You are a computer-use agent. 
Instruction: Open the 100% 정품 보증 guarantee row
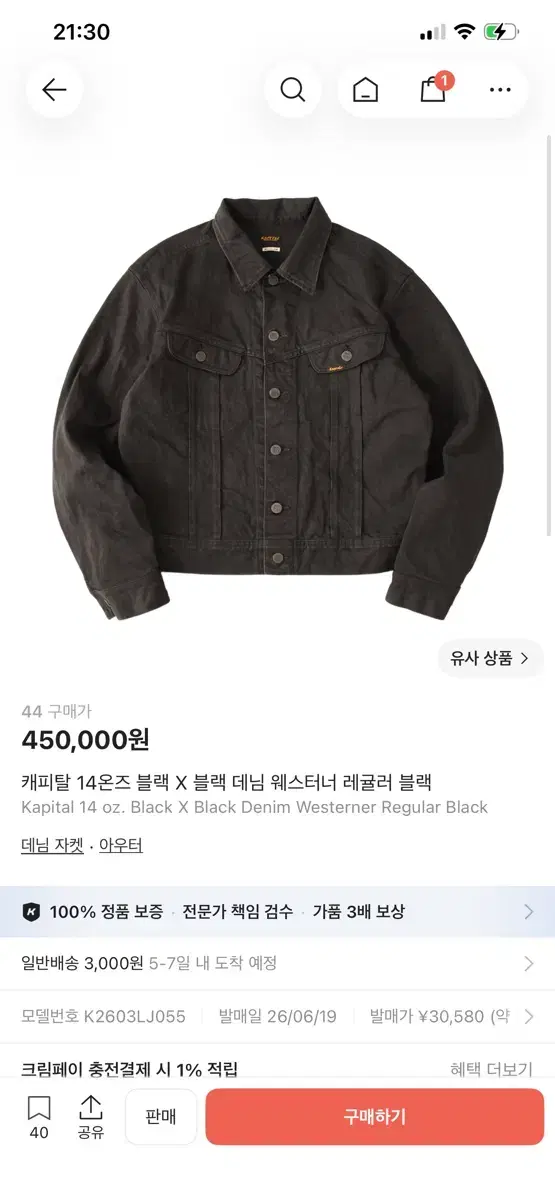tap(277, 911)
